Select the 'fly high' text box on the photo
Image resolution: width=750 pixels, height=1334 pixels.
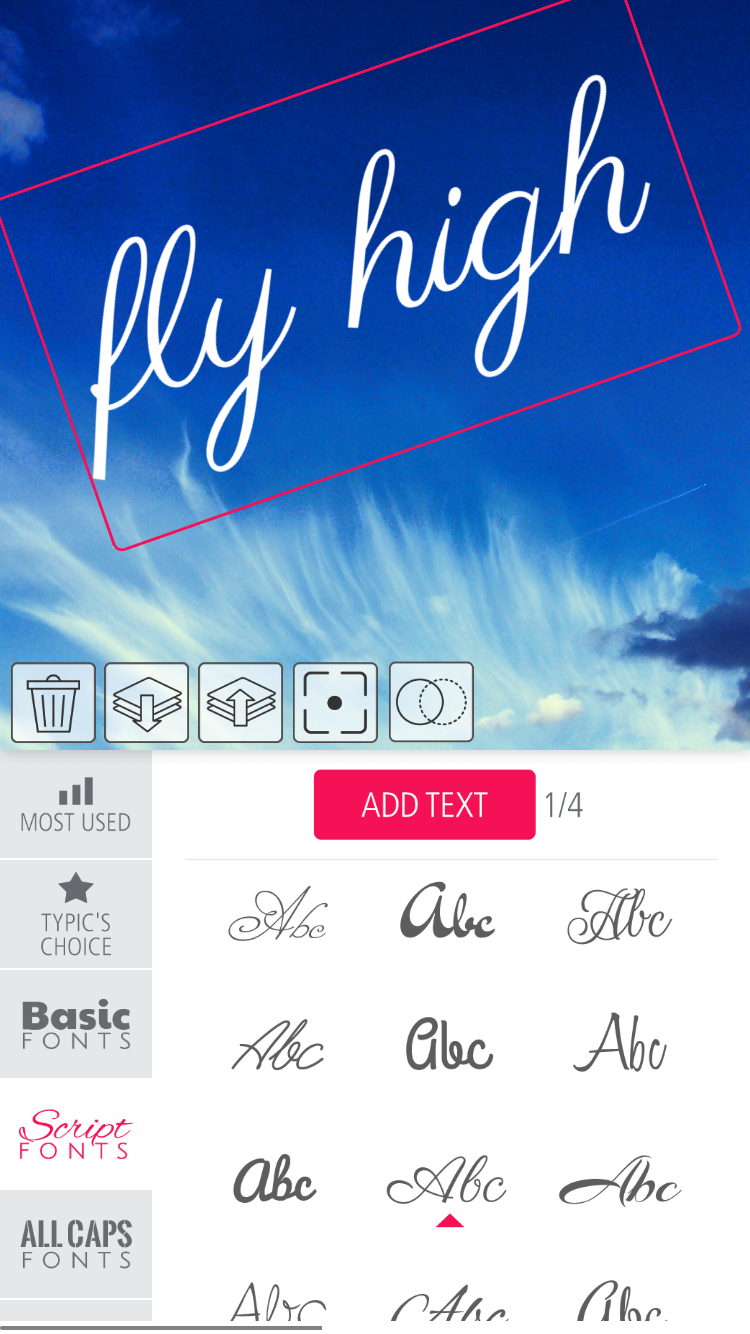pos(370,273)
